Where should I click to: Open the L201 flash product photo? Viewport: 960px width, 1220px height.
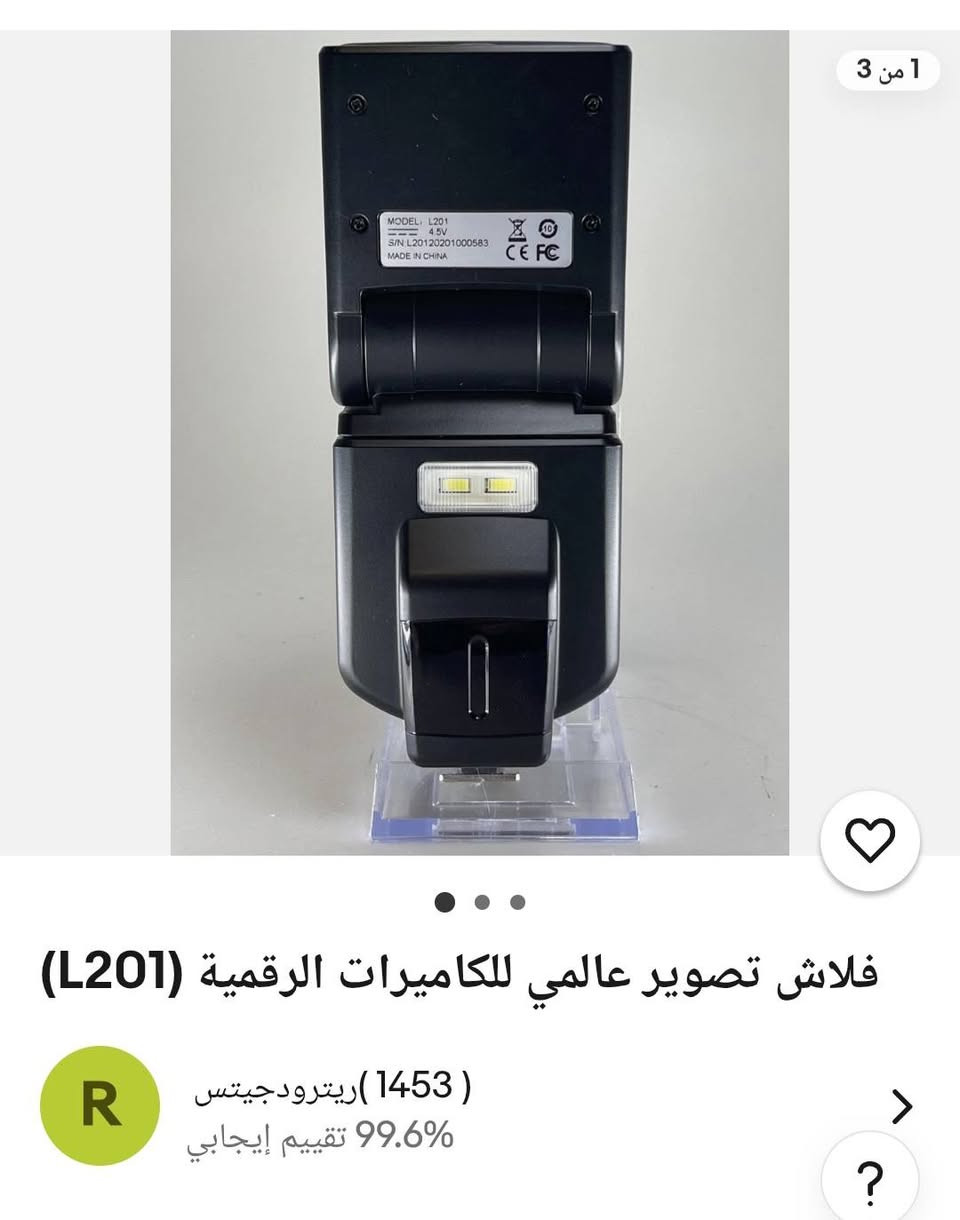[479, 442]
